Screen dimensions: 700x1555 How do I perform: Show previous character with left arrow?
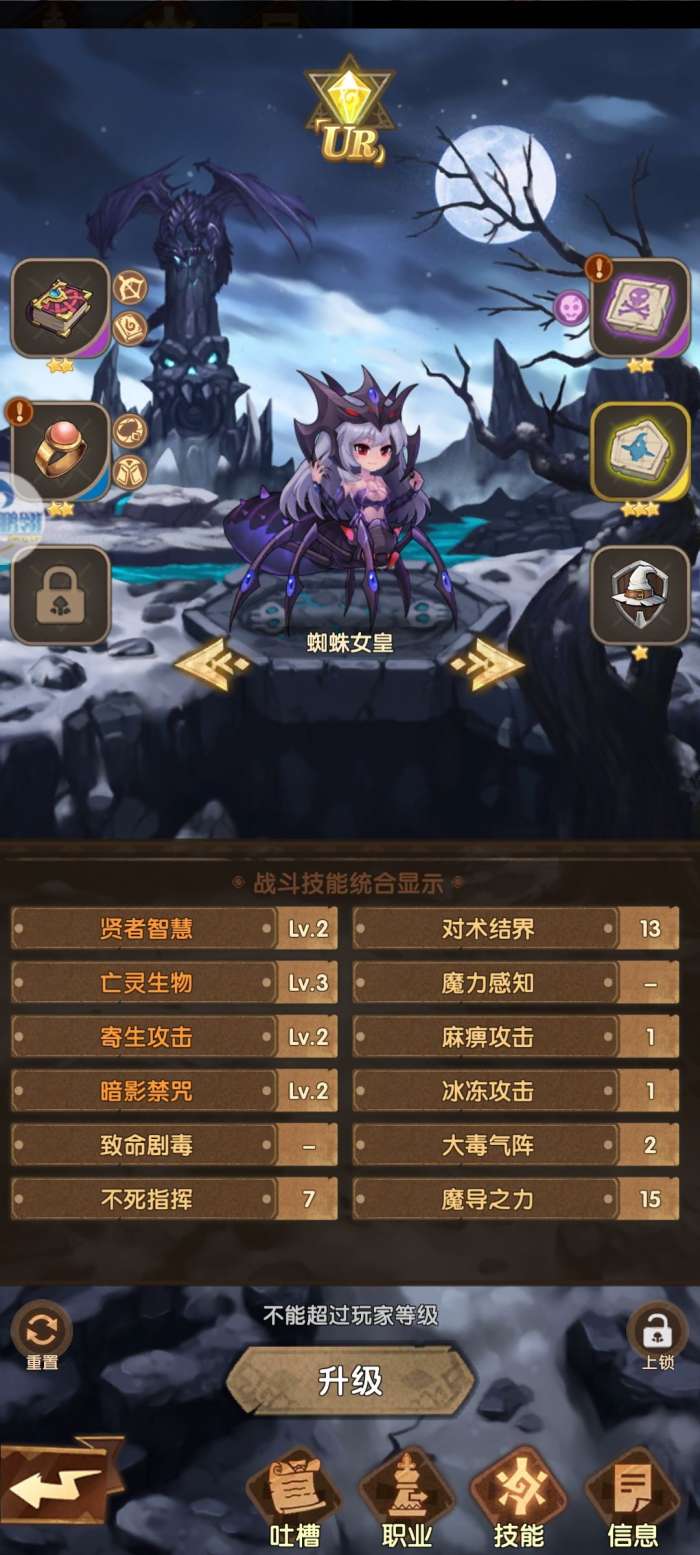(213, 664)
